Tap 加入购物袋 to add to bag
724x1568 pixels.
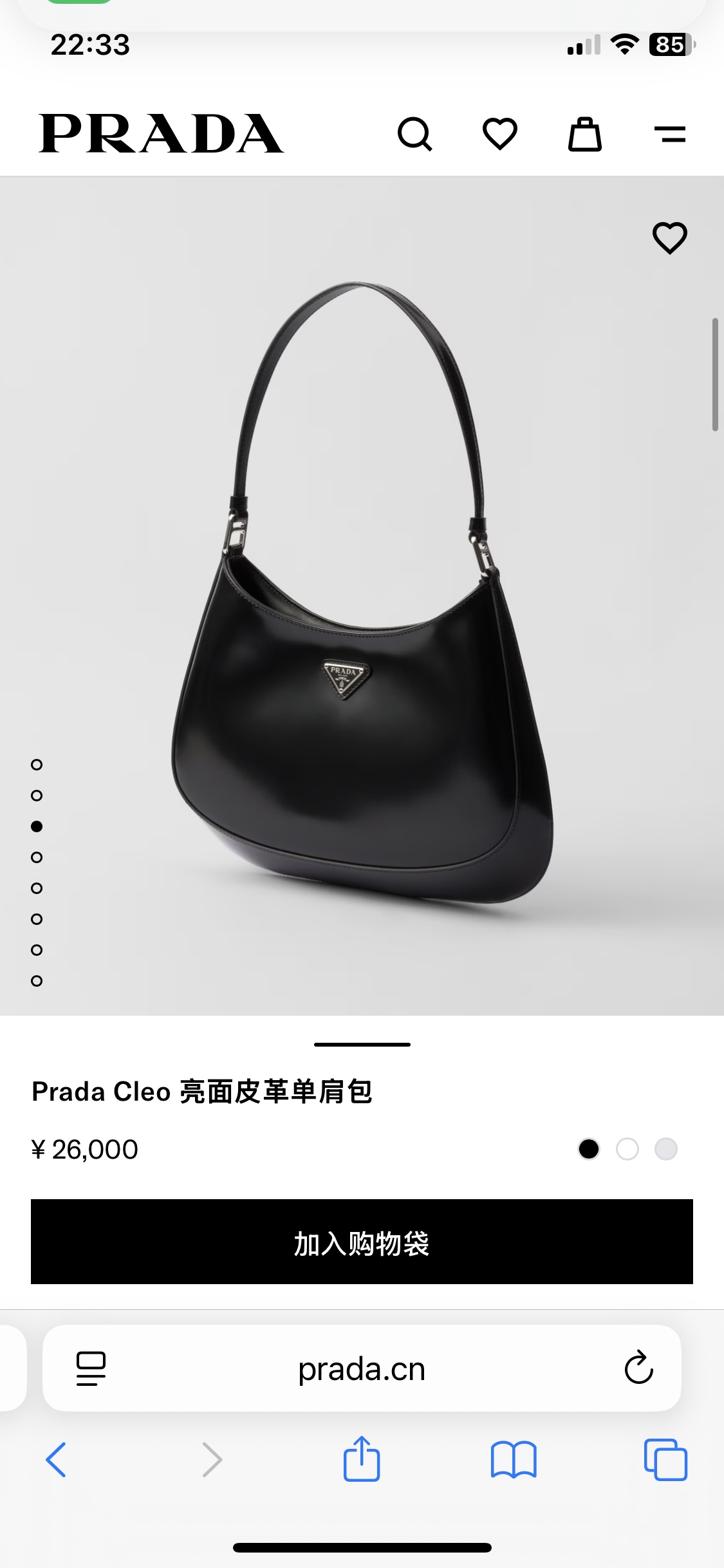click(x=362, y=1242)
